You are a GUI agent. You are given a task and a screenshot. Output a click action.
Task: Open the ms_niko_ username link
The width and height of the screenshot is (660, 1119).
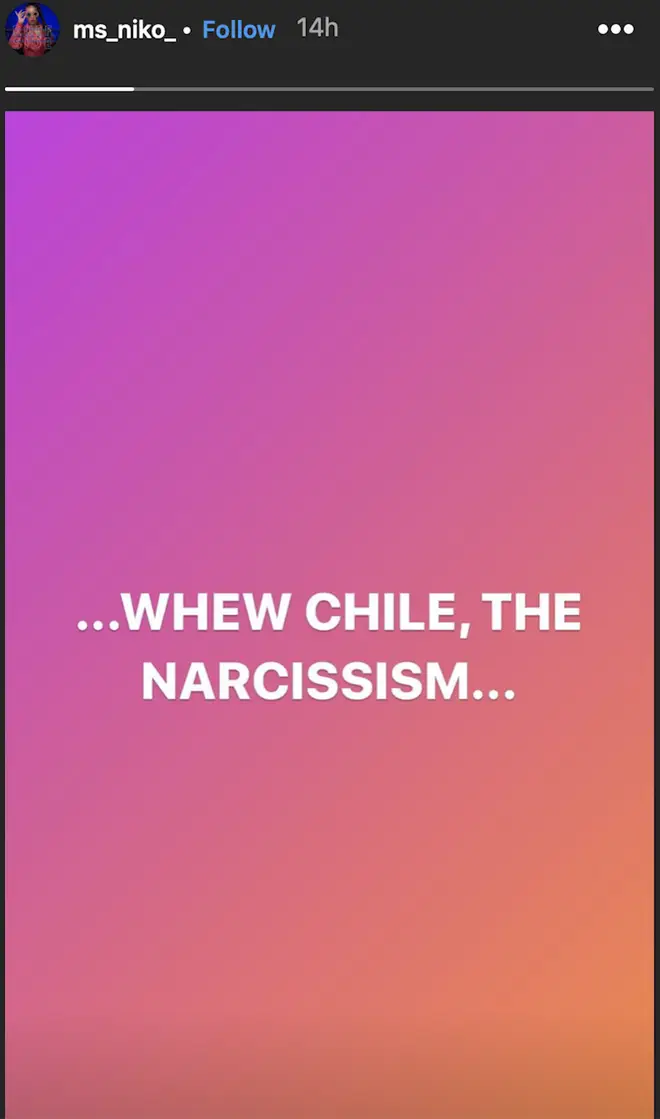tap(124, 30)
